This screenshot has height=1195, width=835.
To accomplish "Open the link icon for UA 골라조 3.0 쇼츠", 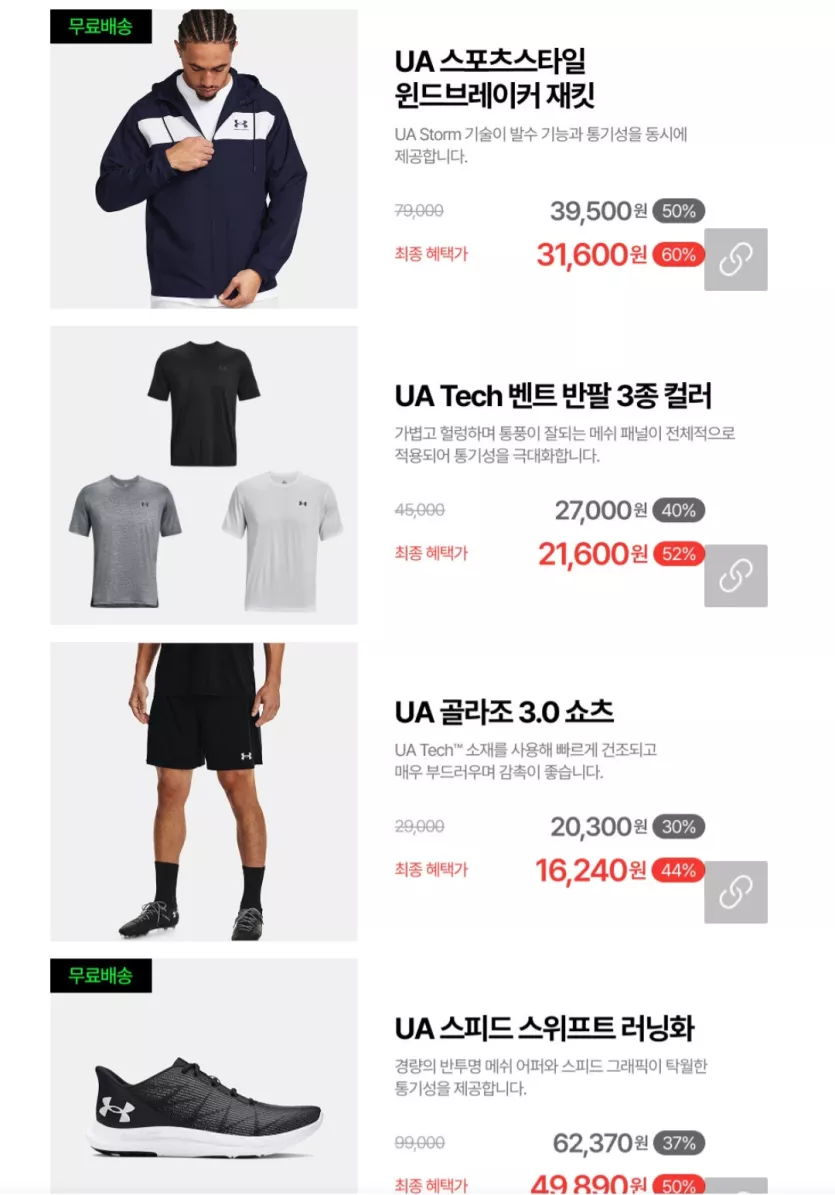I will tap(735, 891).
